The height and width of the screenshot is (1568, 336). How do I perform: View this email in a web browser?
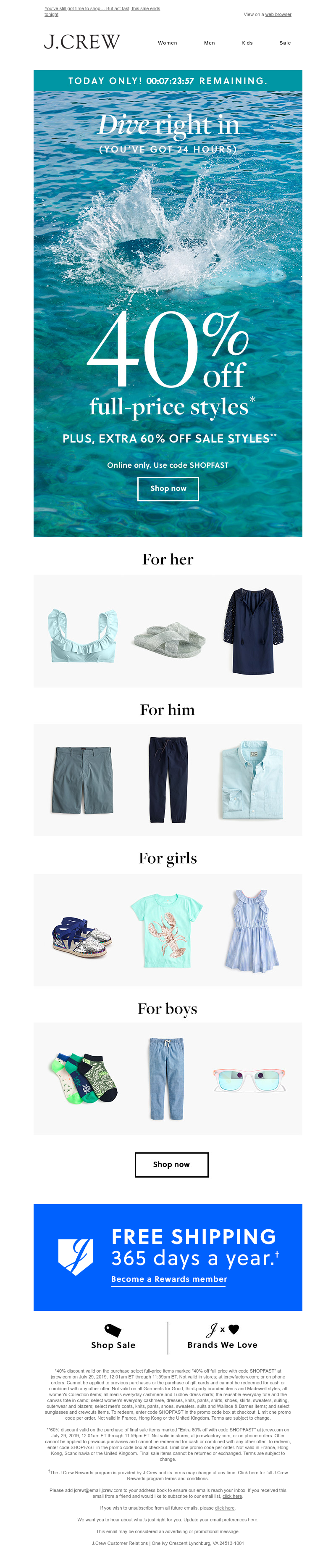point(278,15)
